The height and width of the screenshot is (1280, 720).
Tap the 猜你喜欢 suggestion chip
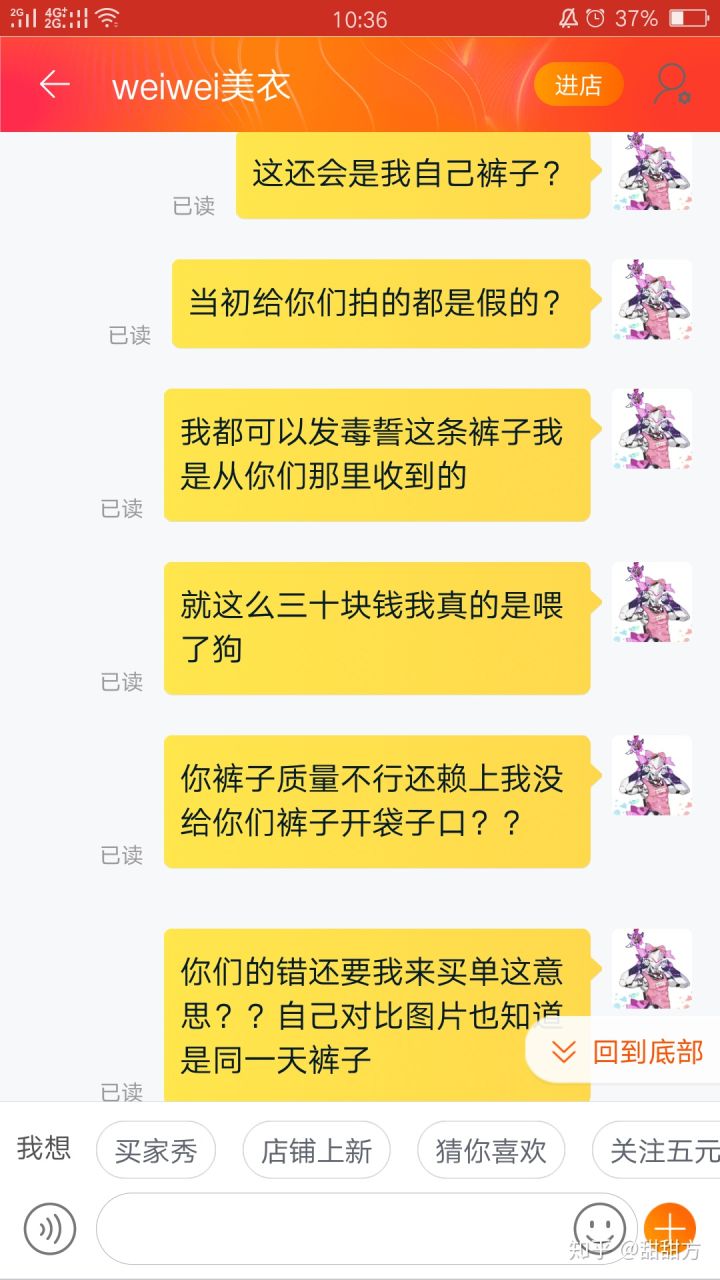coord(490,1151)
